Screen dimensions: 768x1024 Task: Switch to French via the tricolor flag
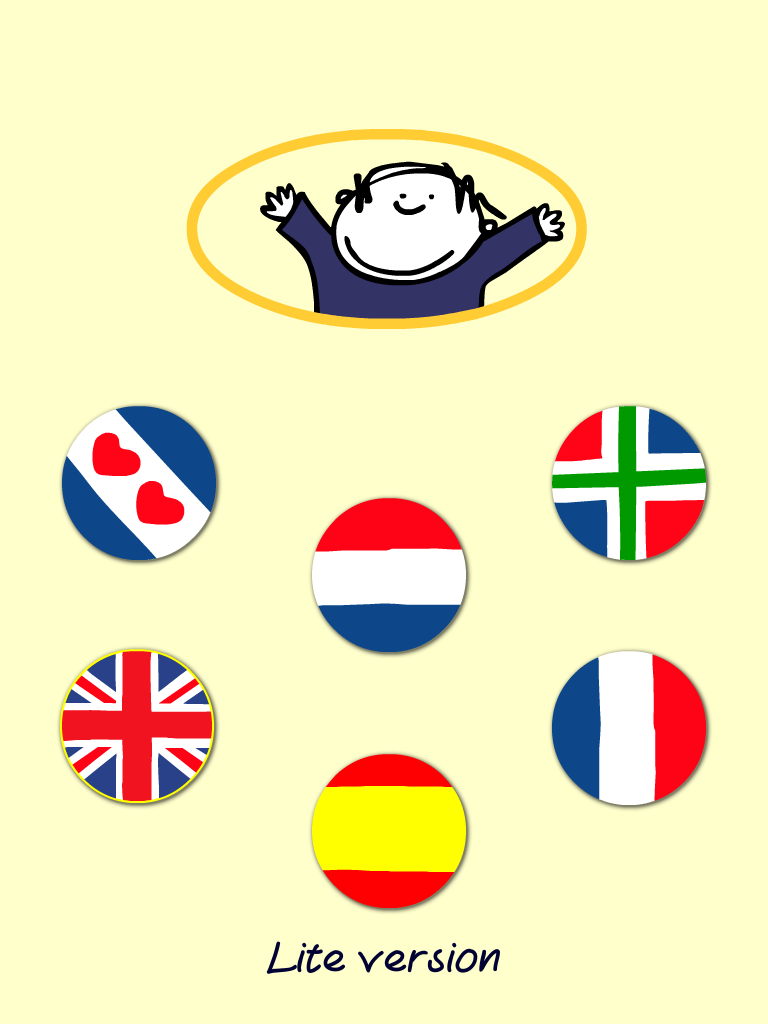[x=629, y=728]
